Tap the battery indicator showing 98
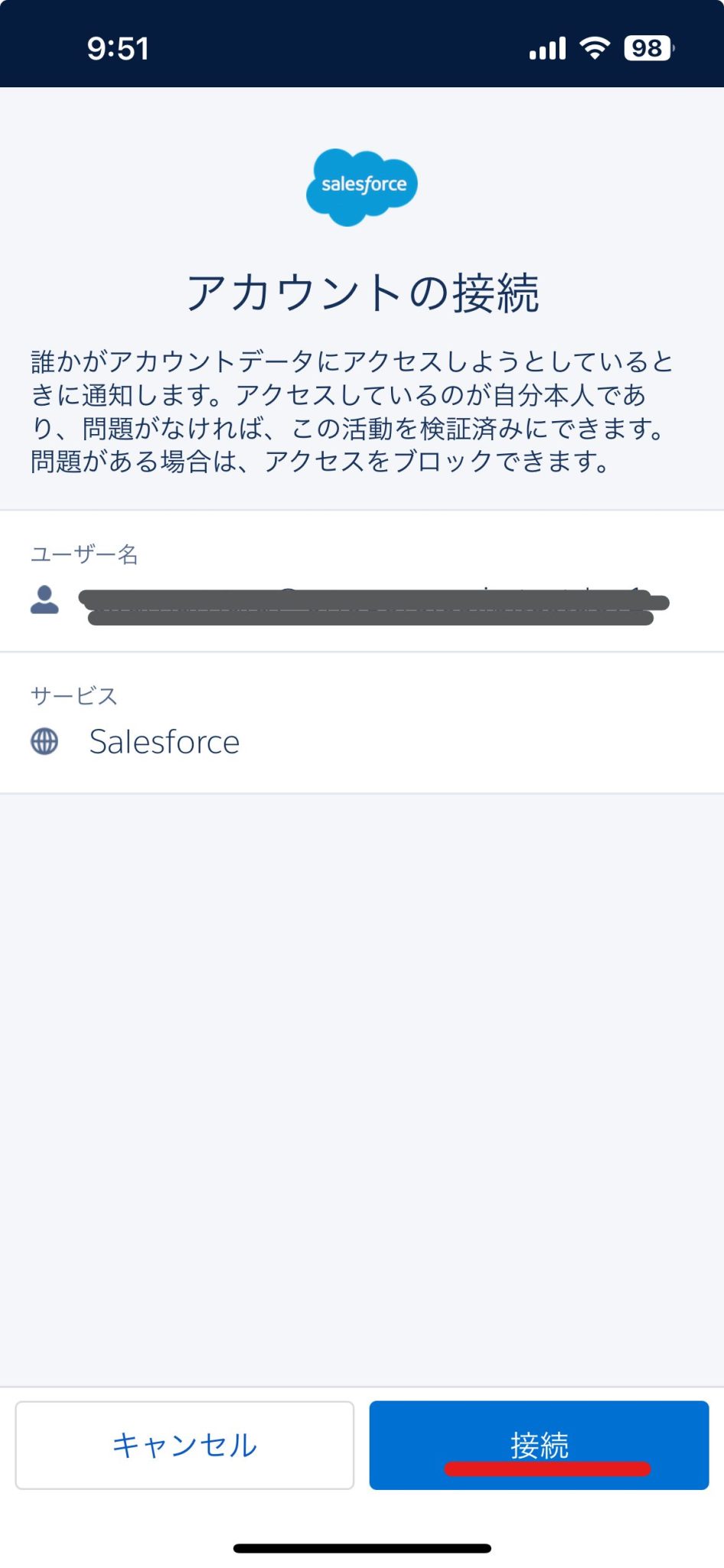Screen dimensions: 724x1568 pos(647,47)
